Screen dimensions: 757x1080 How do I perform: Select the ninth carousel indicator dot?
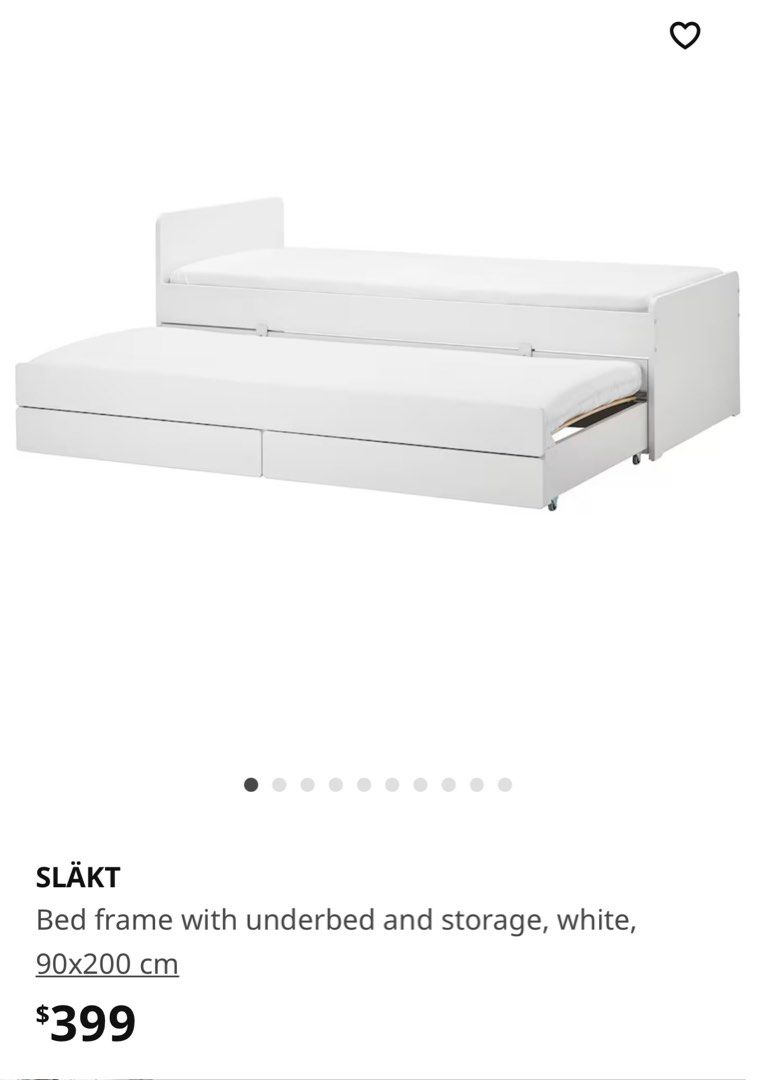click(x=475, y=784)
